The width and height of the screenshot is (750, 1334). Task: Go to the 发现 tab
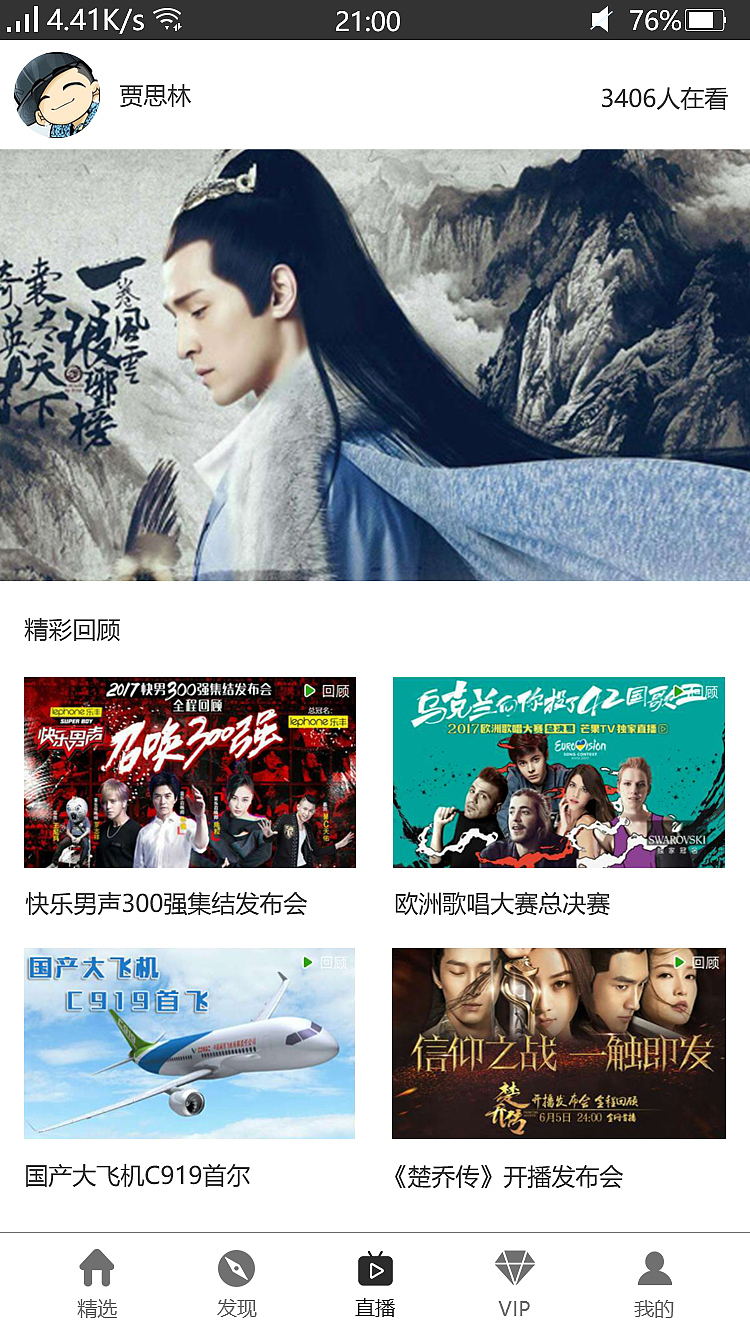click(237, 1283)
